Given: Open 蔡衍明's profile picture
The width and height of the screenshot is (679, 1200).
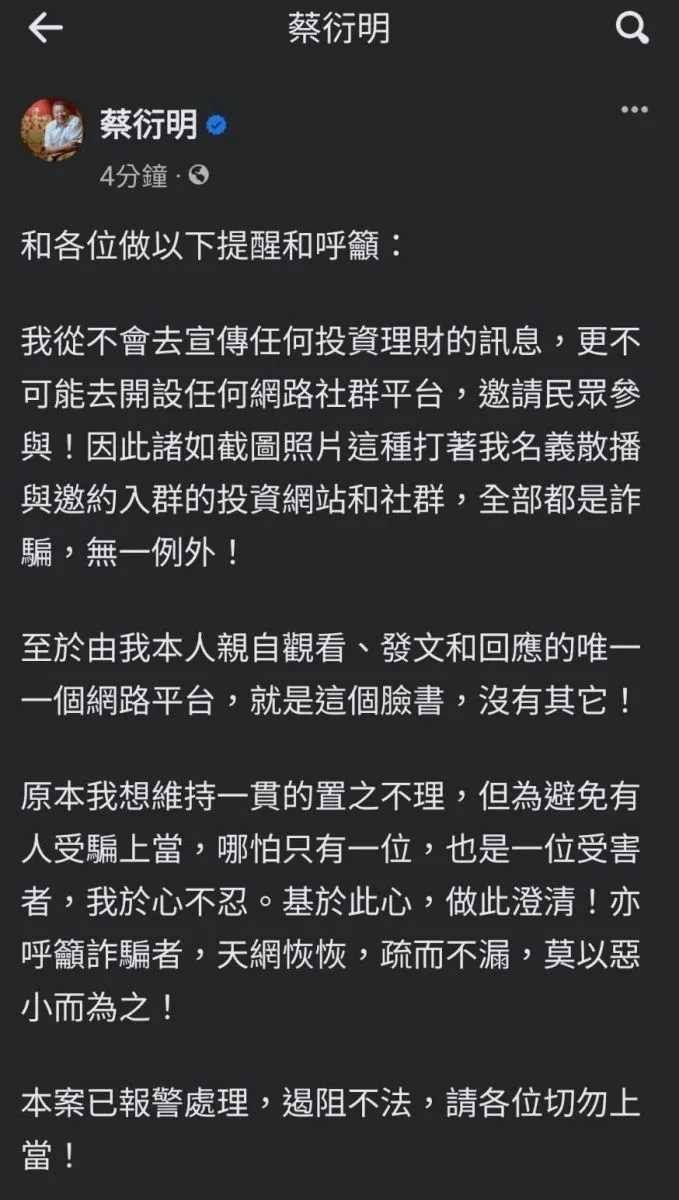Looking at the screenshot, I should coord(52,130).
